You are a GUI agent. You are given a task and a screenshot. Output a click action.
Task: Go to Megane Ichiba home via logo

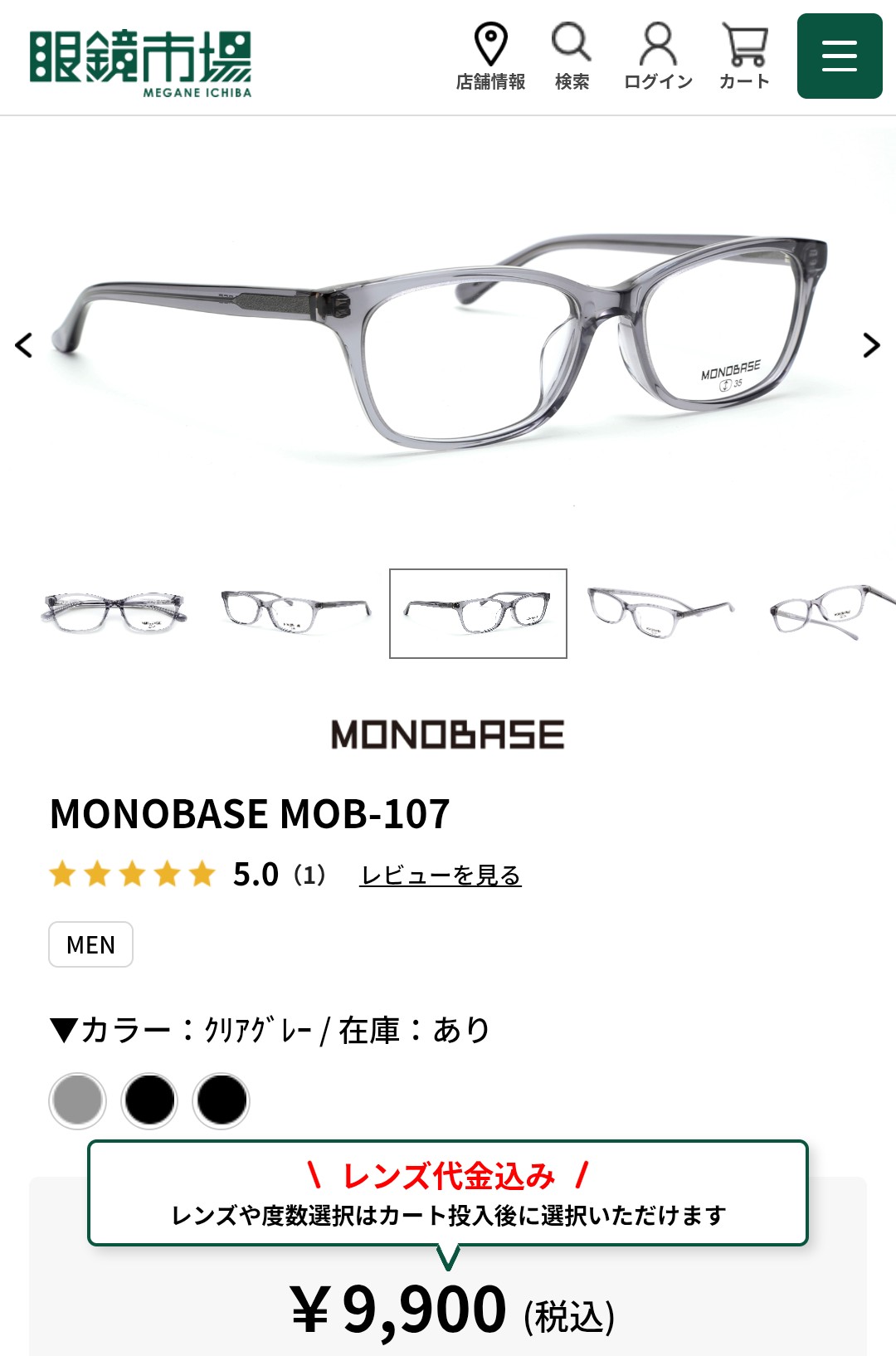140,63
